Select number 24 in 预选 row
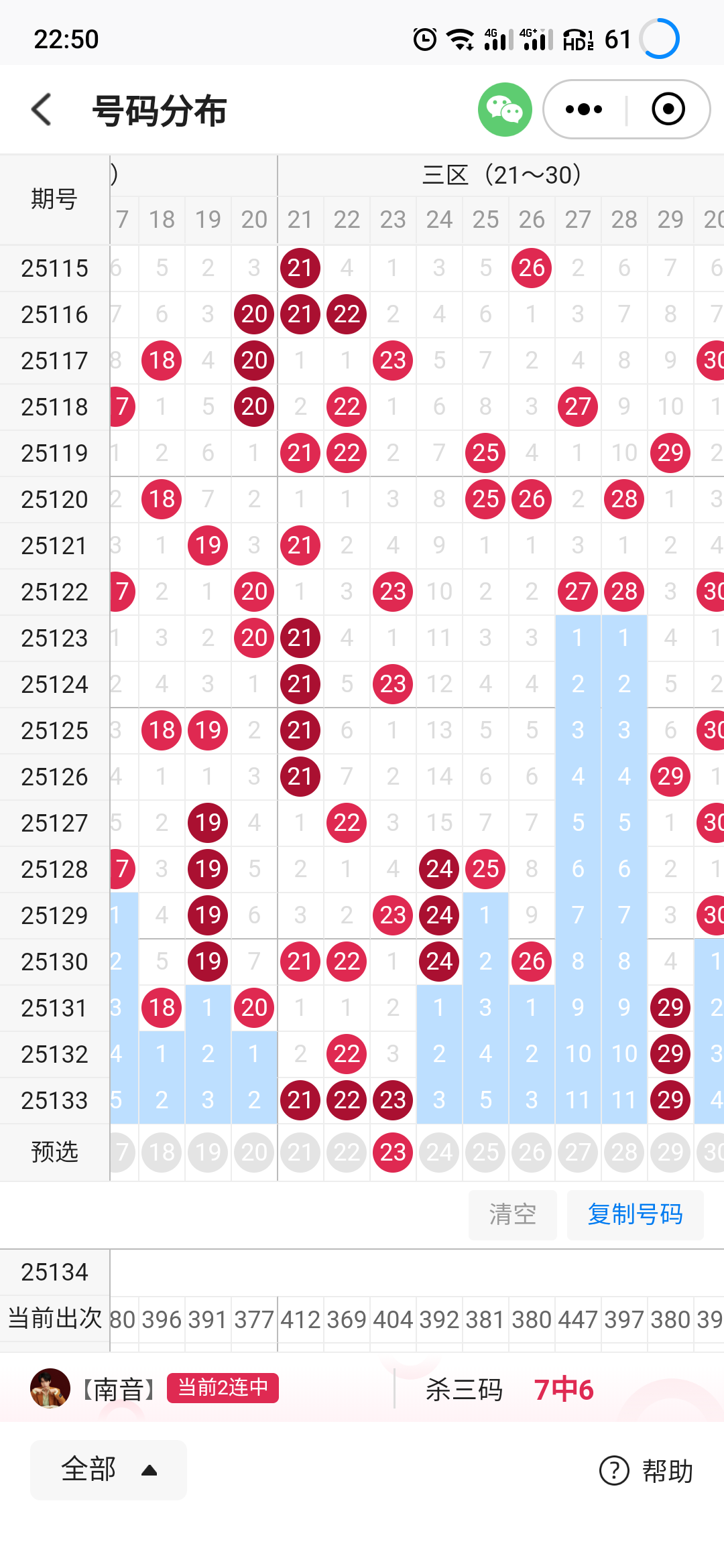 pos(439,1152)
